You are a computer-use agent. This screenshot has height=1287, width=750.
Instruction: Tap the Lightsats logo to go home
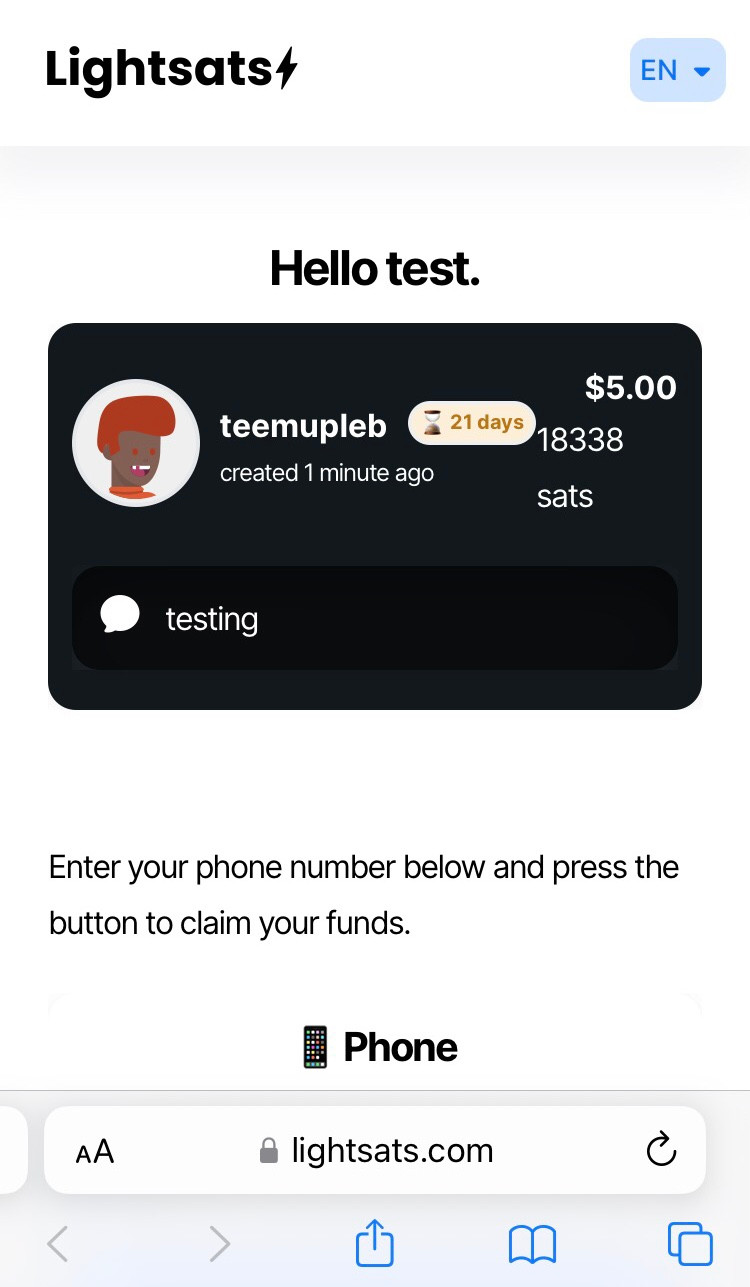click(172, 70)
